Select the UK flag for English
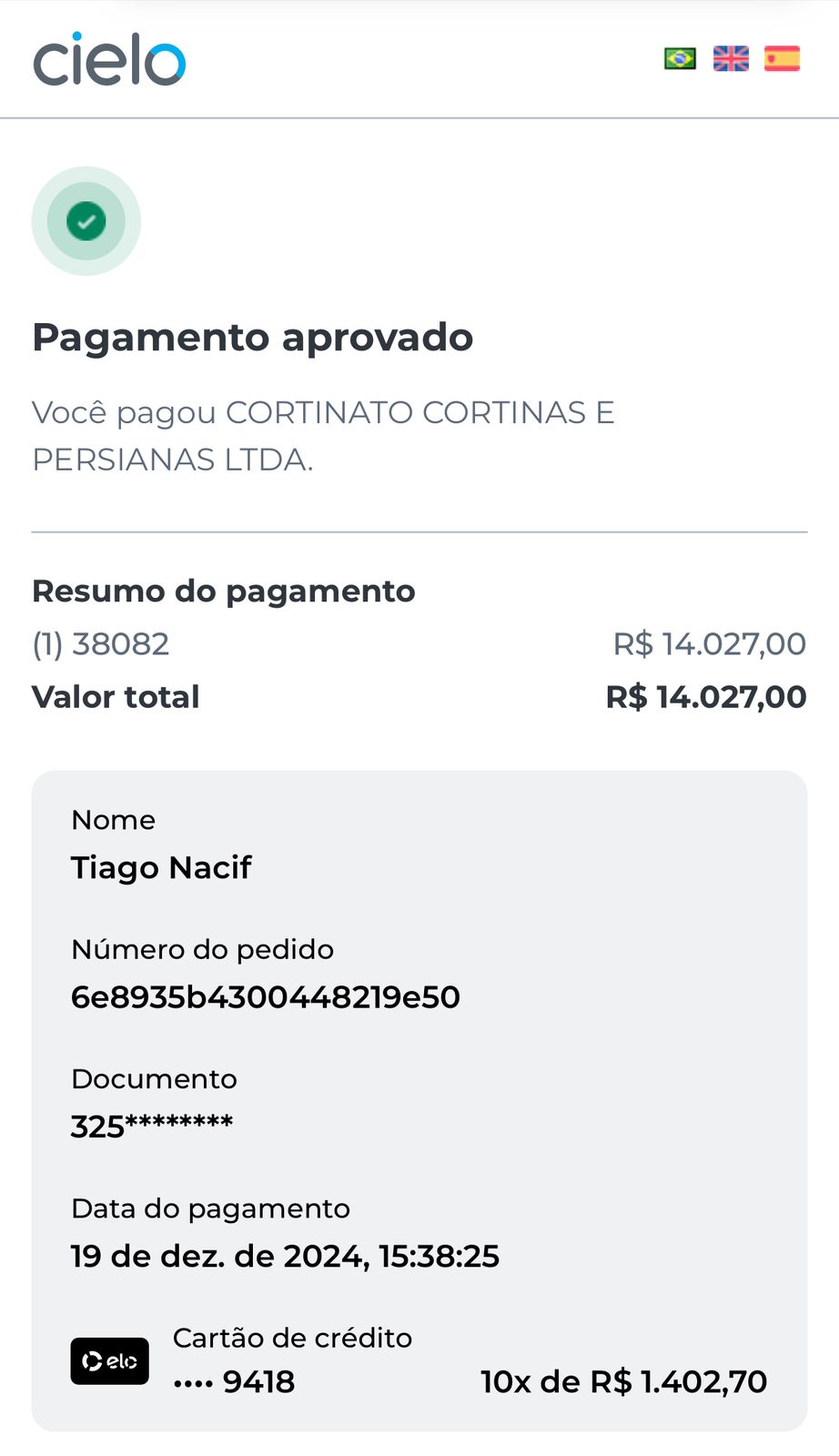The width and height of the screenshot is (839, 1456). tap(731, 58)
